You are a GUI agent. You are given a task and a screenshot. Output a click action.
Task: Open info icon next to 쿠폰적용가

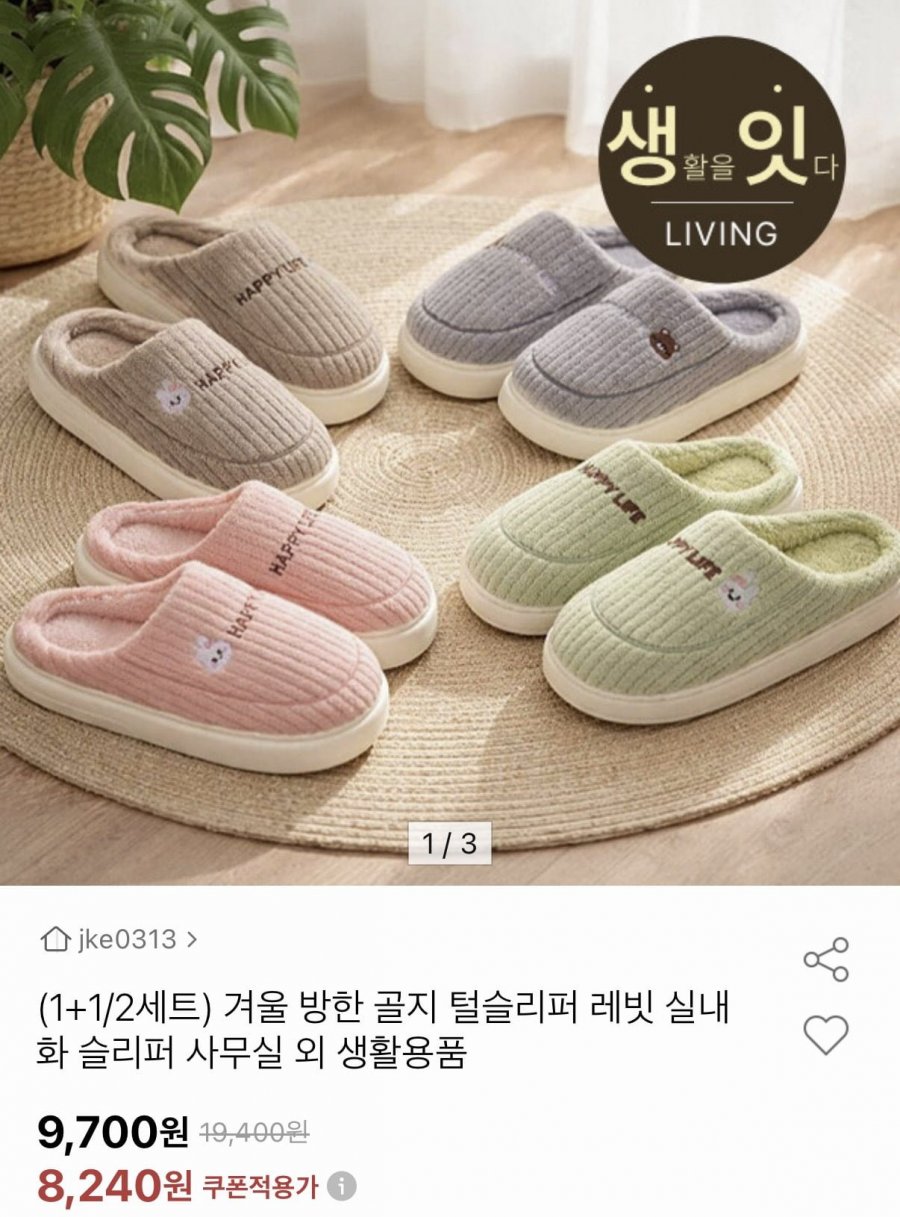point(342,1187)
